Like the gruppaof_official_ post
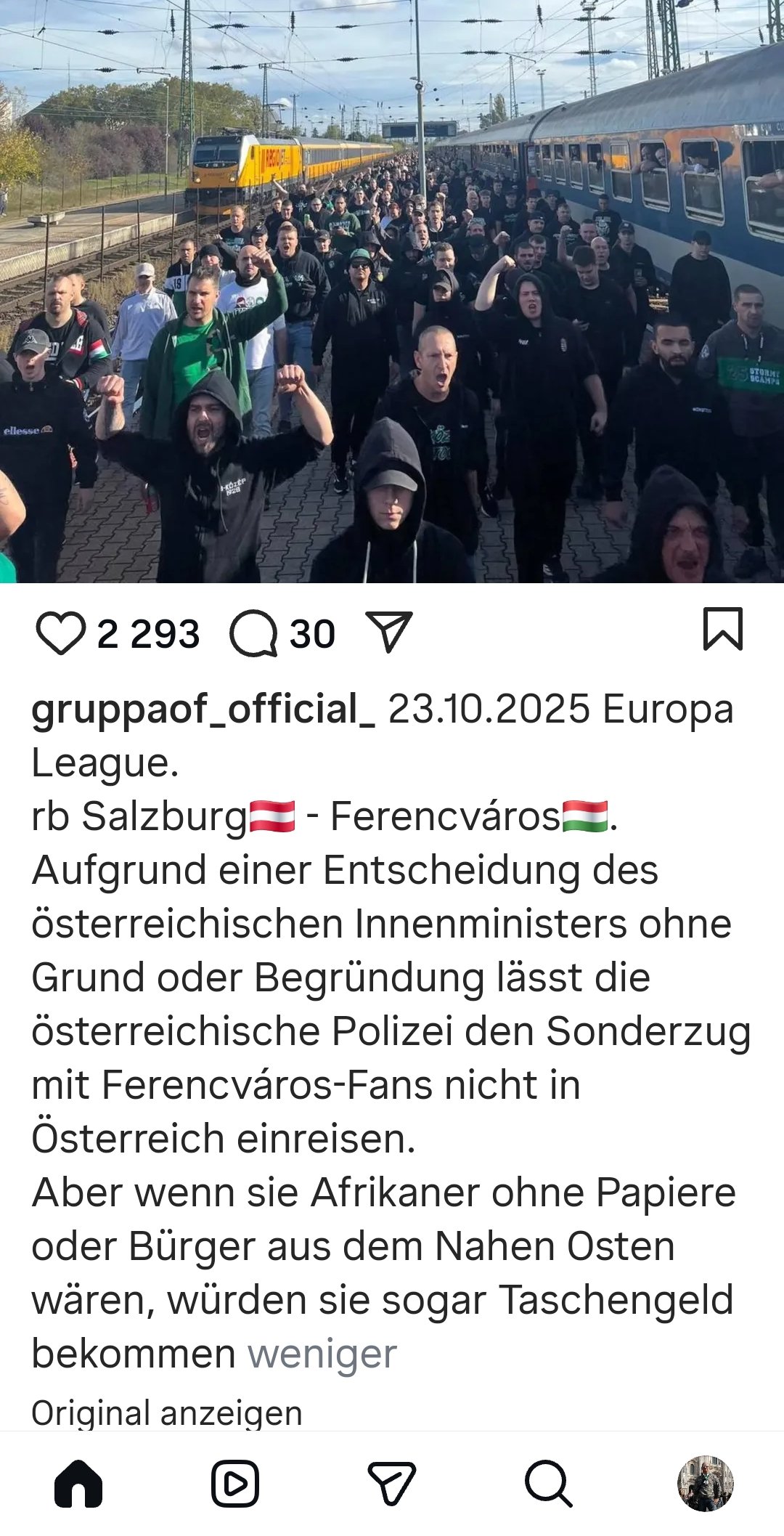The height and width of the screenshot is (1536, 784). click(60, 633)
